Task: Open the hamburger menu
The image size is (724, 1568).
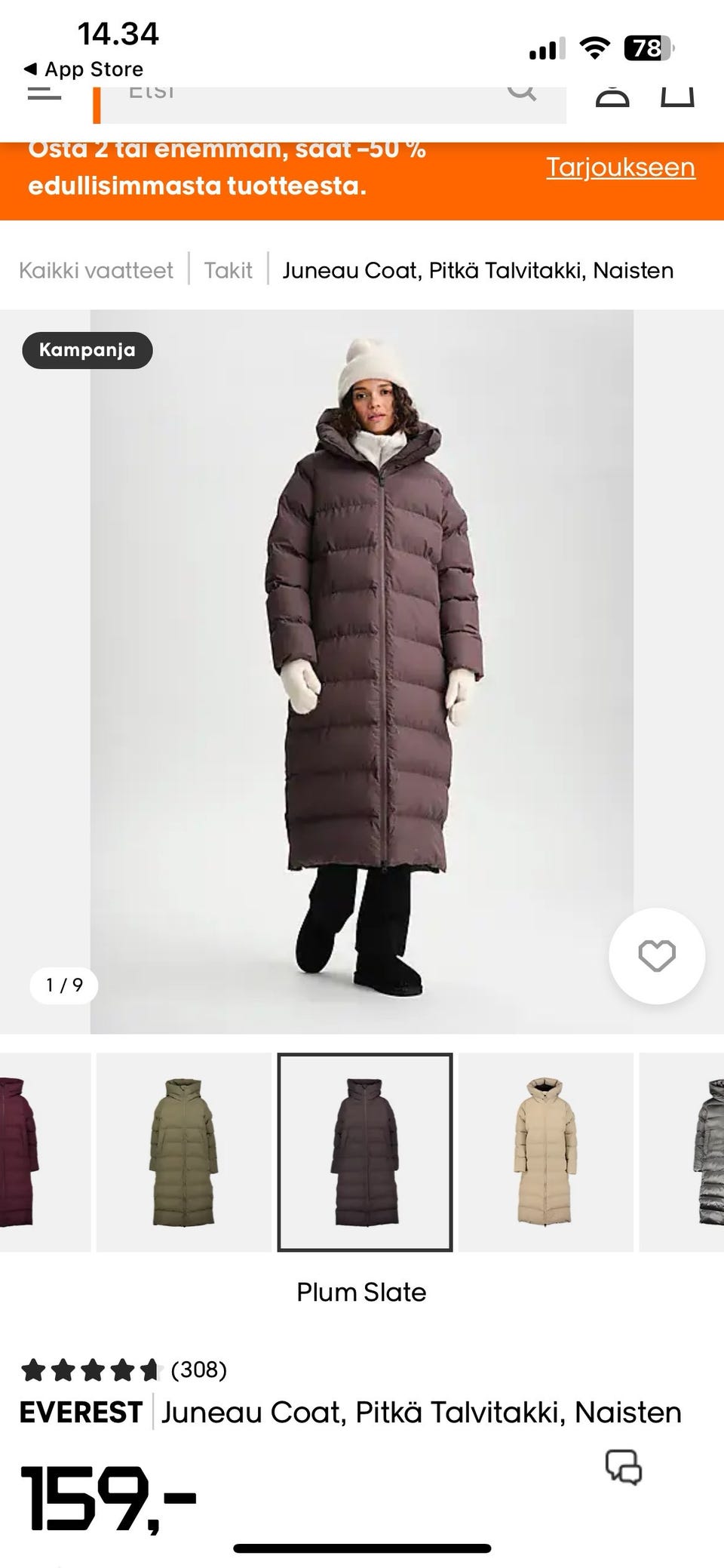Action: click(44, 93)
